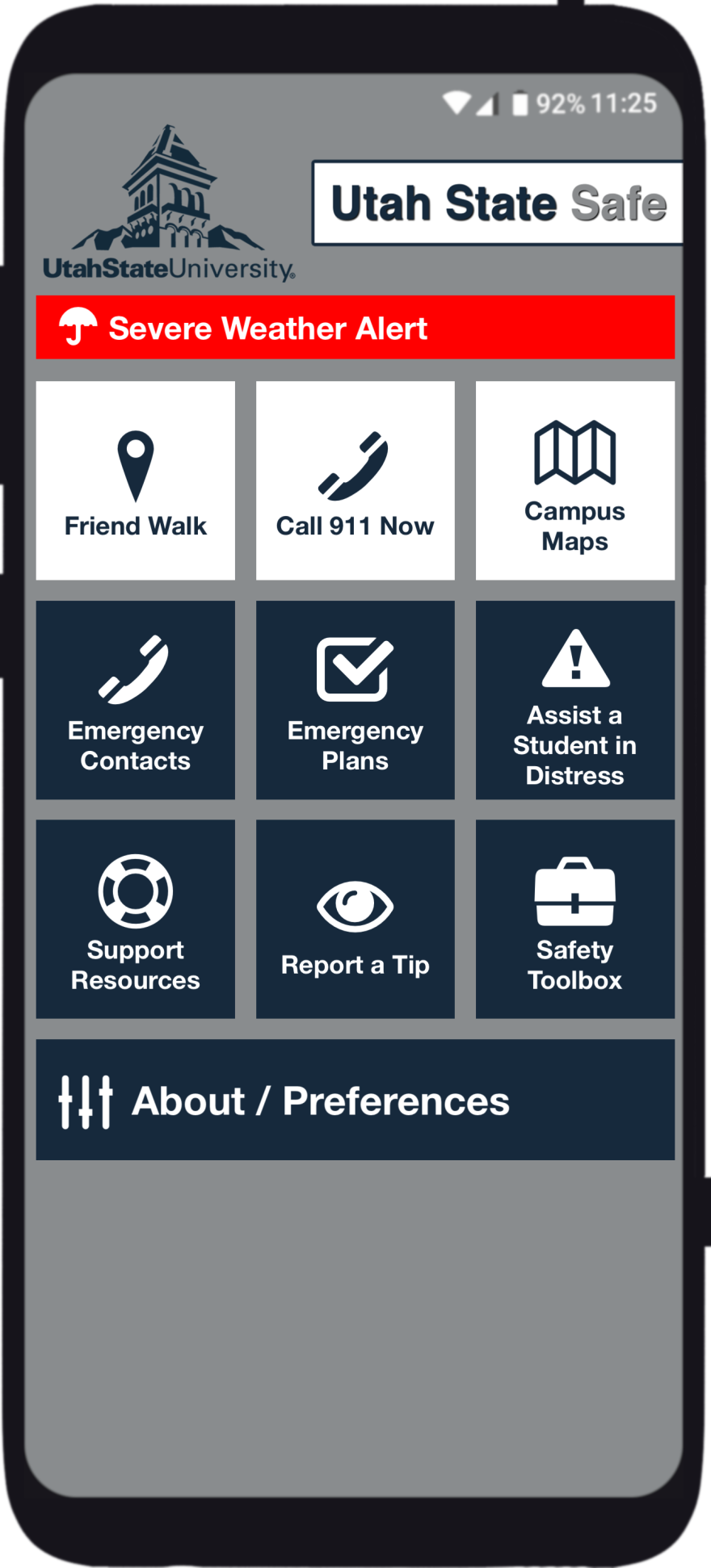Tap the Call 911 Now tile
Screen dimensions: 711x1568
point(355,480)
